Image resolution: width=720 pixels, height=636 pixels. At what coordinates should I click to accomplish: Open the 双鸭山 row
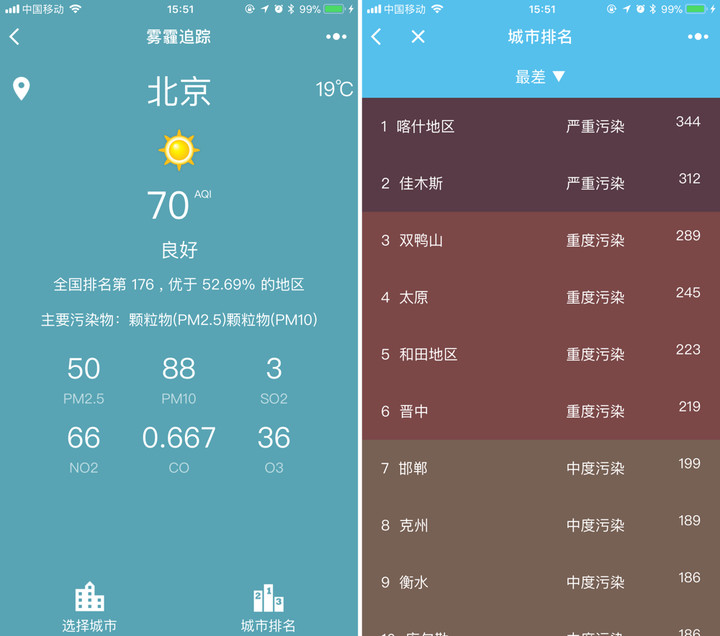(x=540, y=240)
